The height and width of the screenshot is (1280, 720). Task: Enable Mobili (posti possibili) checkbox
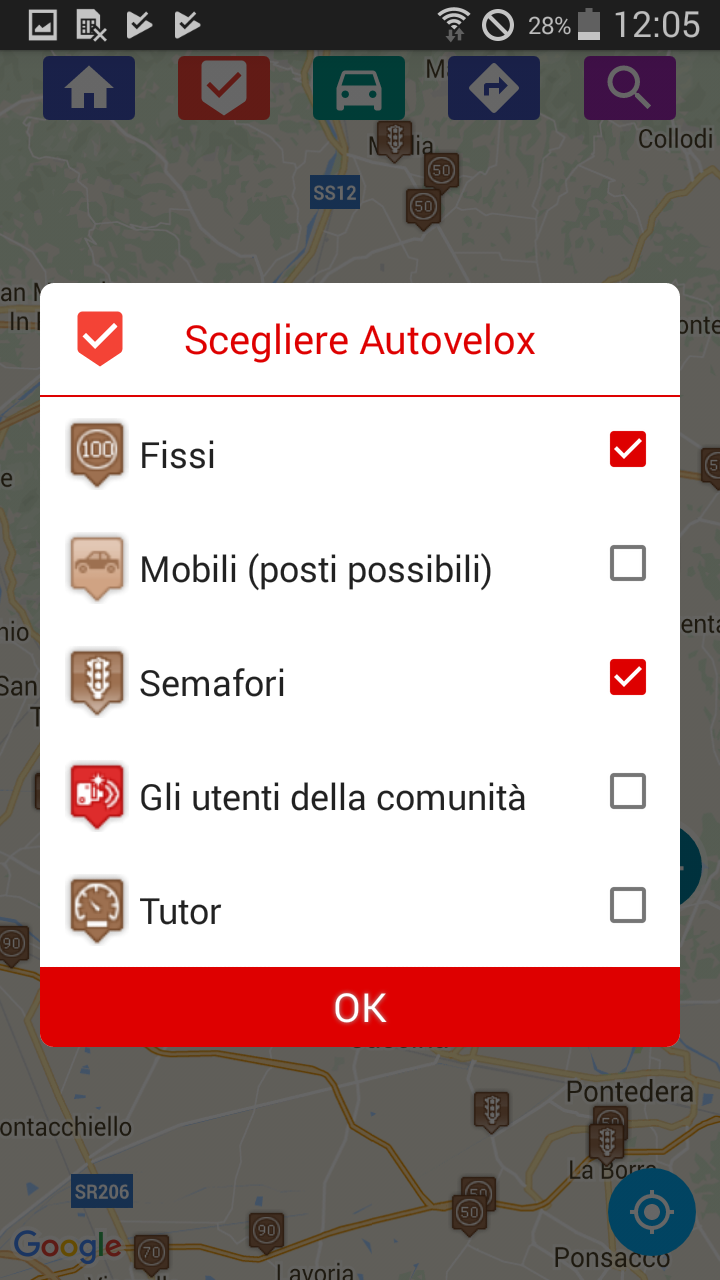pos(628,564)
